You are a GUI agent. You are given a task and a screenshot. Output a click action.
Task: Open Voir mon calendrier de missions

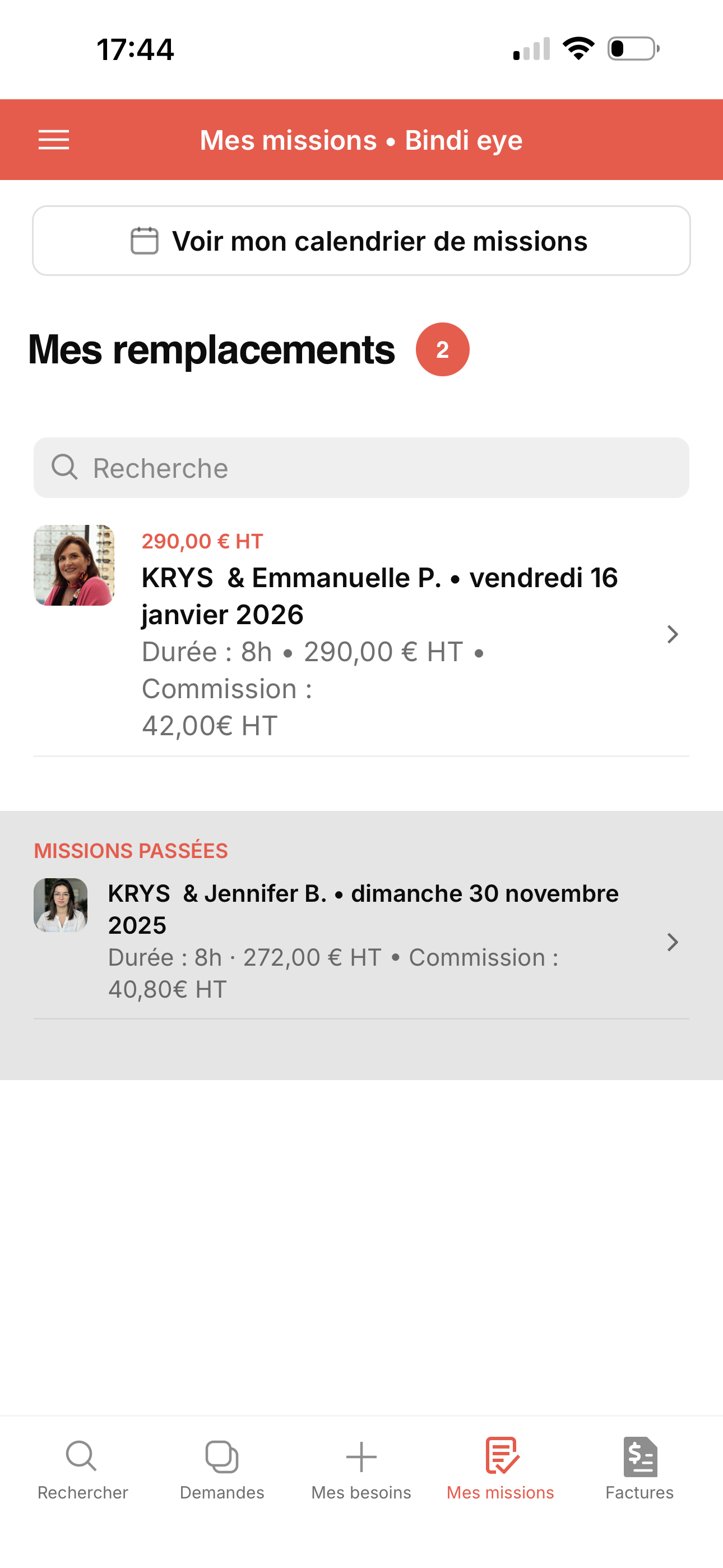coord(361,241)
